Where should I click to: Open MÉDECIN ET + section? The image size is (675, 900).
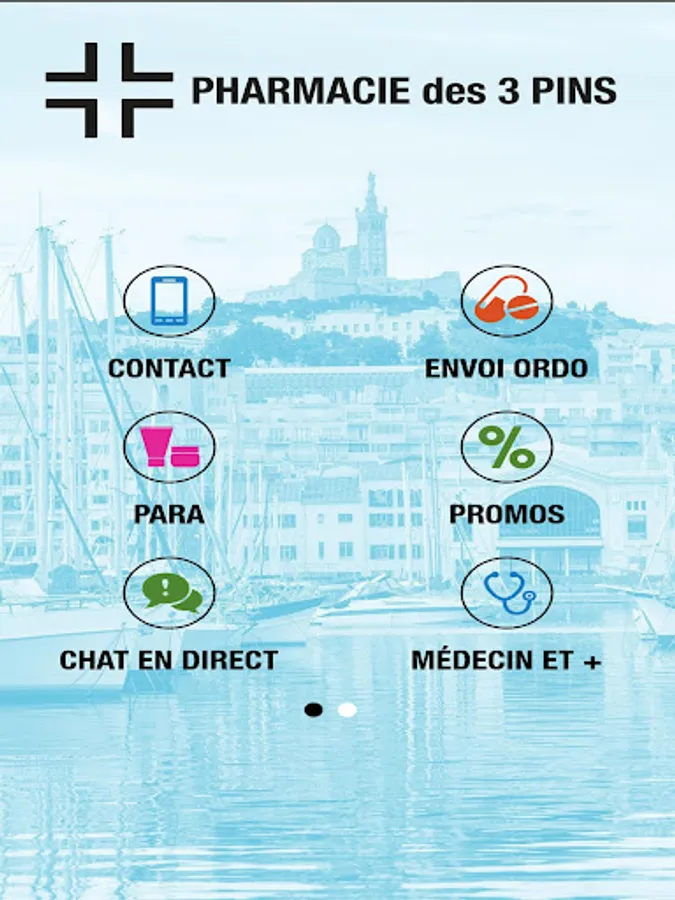point(506,593)
